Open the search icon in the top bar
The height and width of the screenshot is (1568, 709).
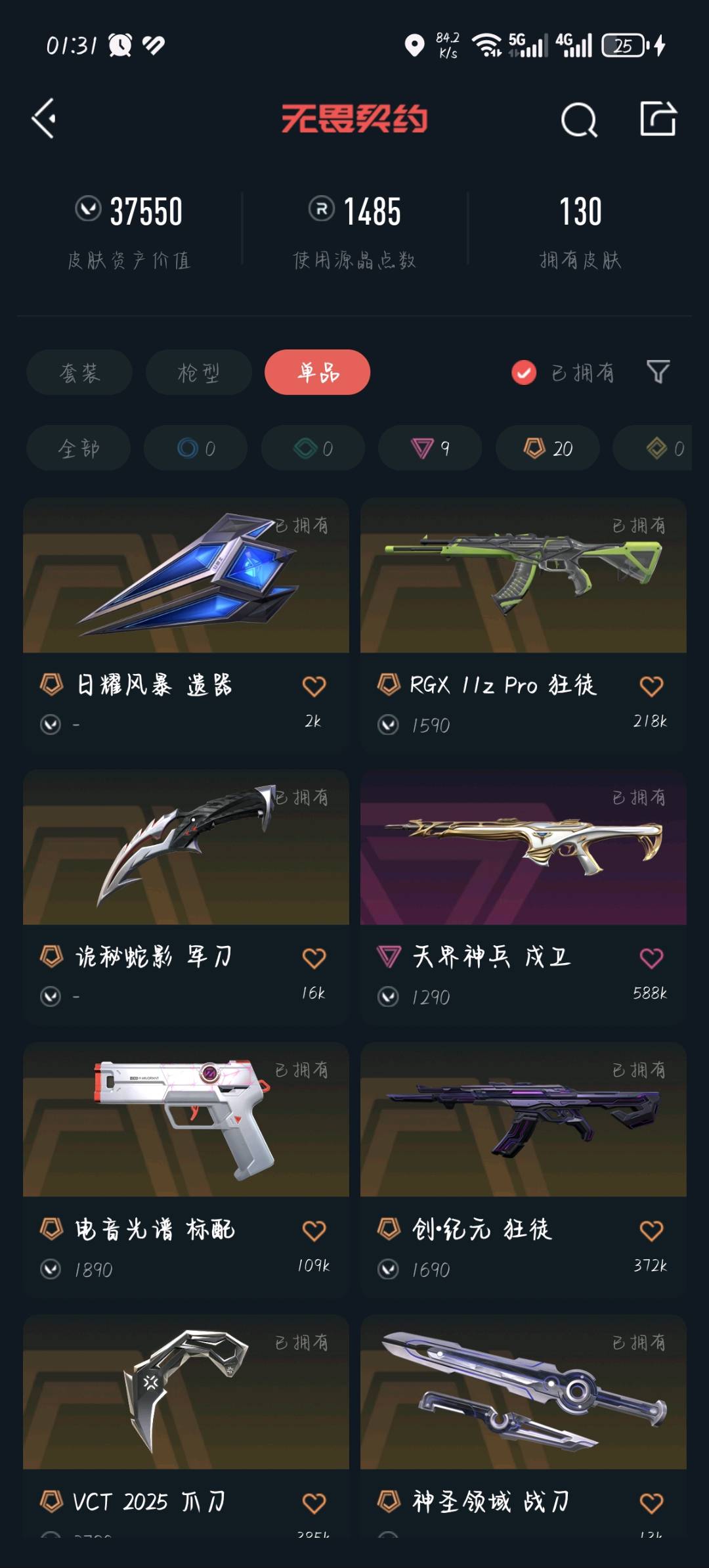tap(578, 120)
